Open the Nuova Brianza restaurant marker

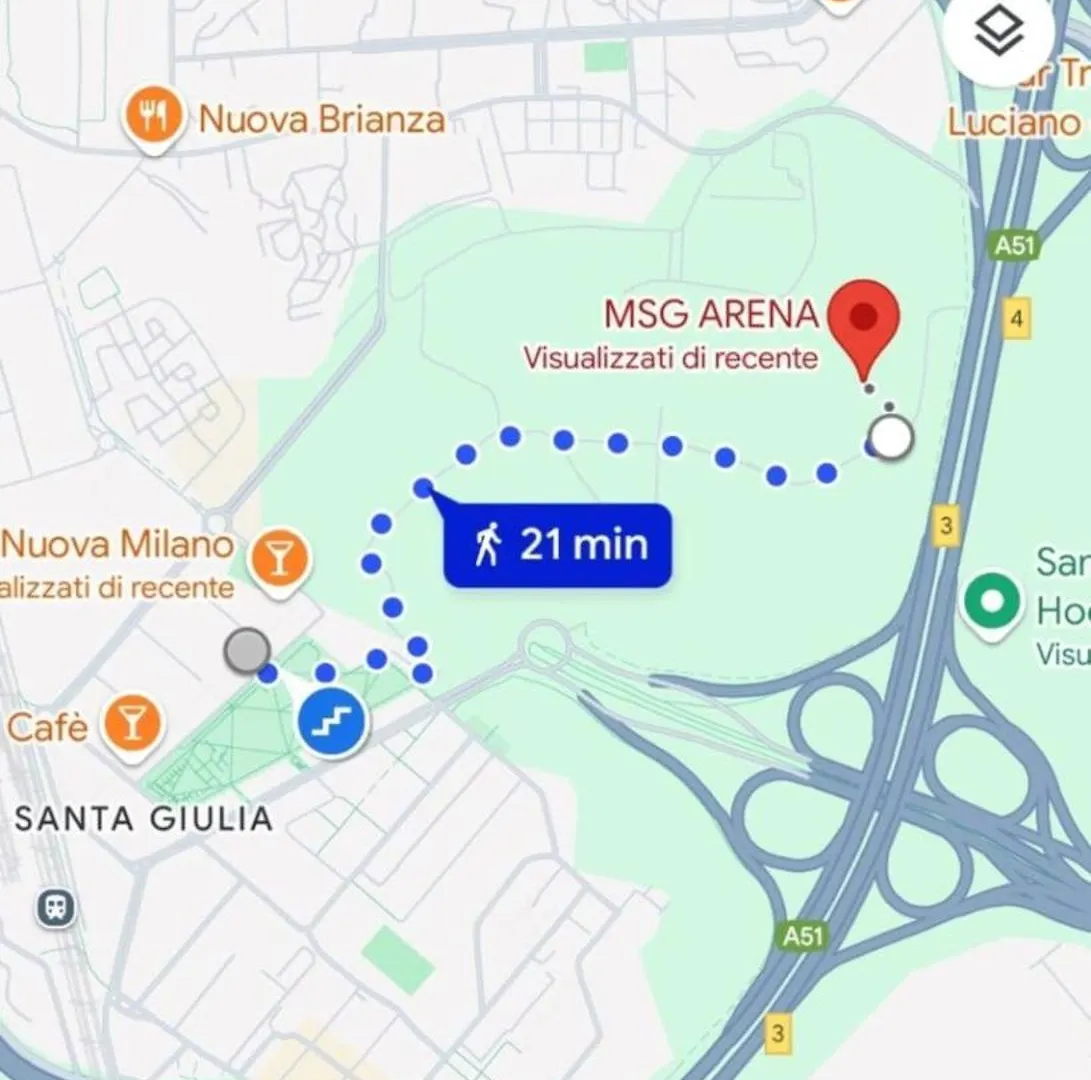(x=154, y=117)
